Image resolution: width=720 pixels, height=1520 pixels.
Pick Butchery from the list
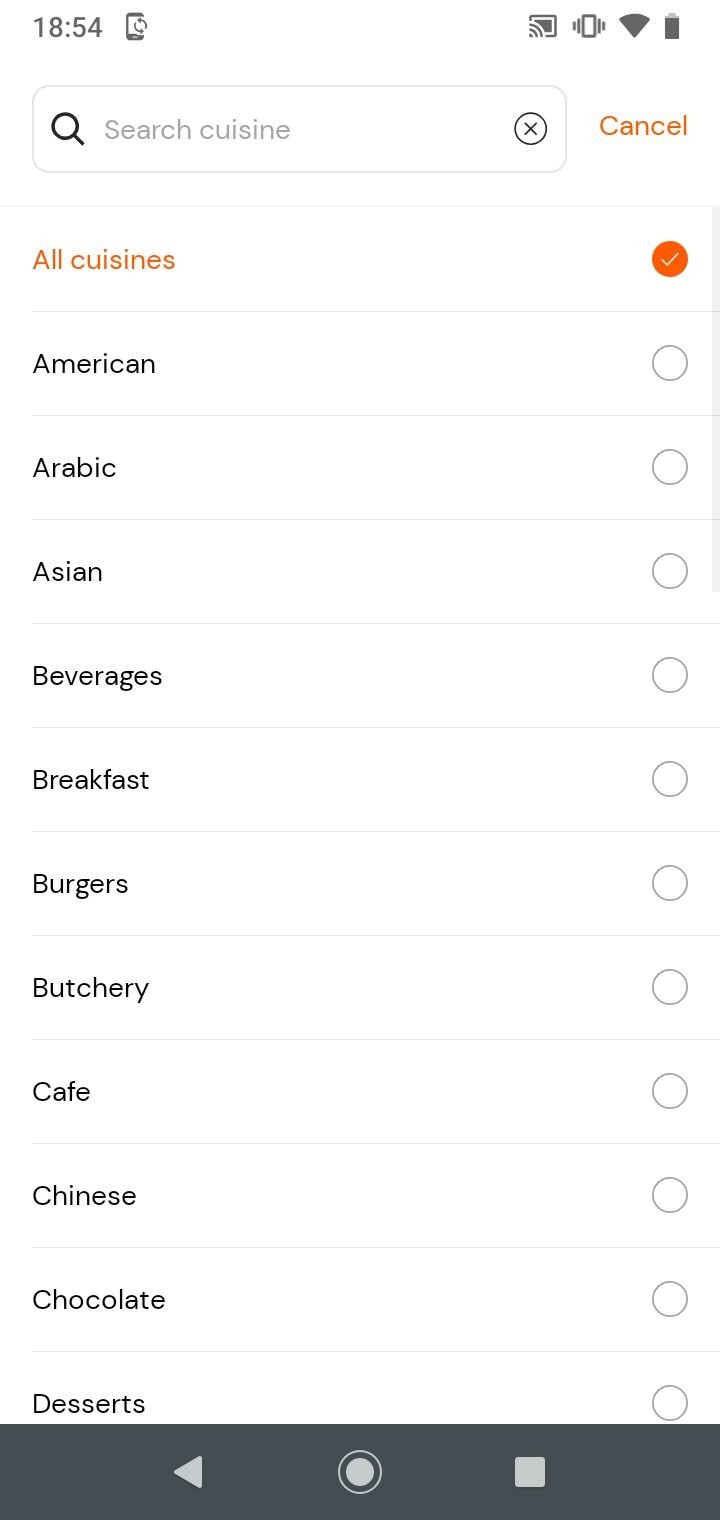click(360, 988)
